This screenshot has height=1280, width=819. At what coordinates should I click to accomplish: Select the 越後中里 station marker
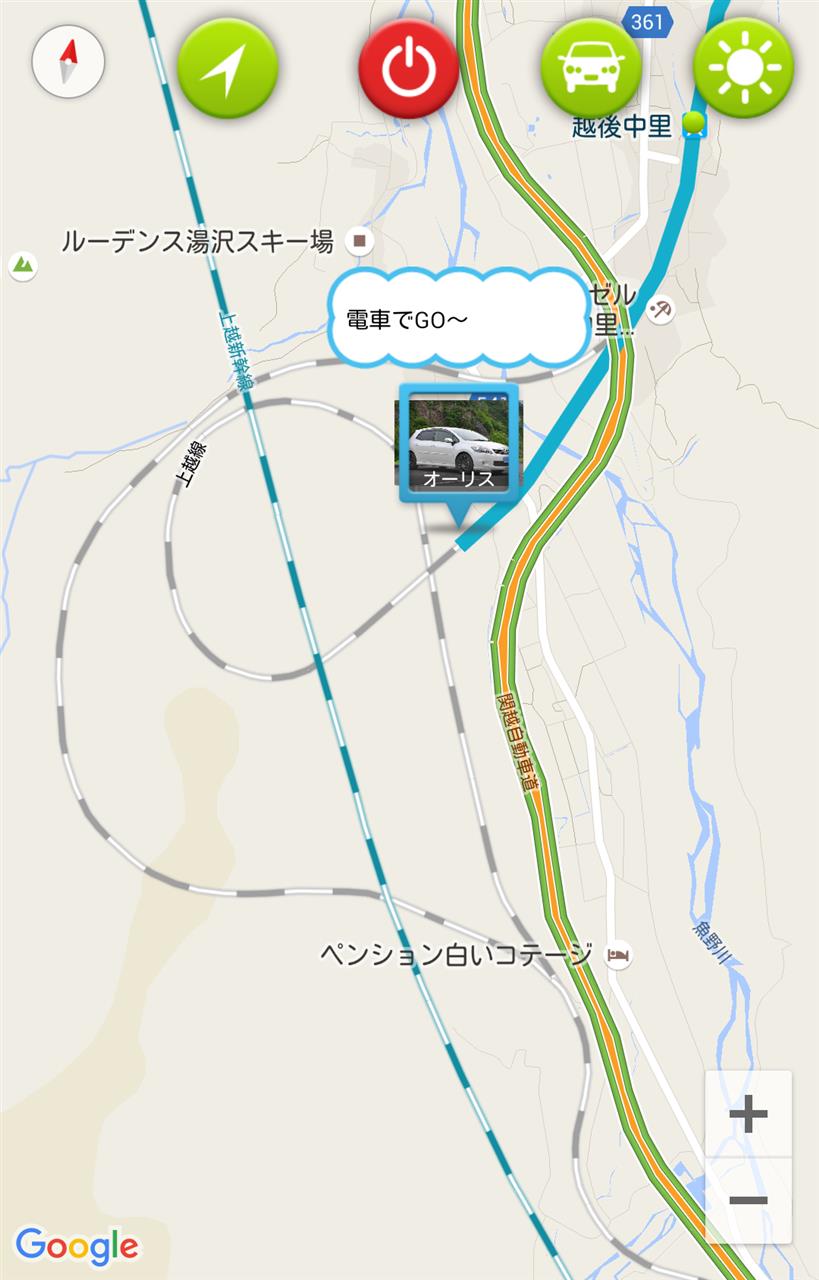[694, 125]
